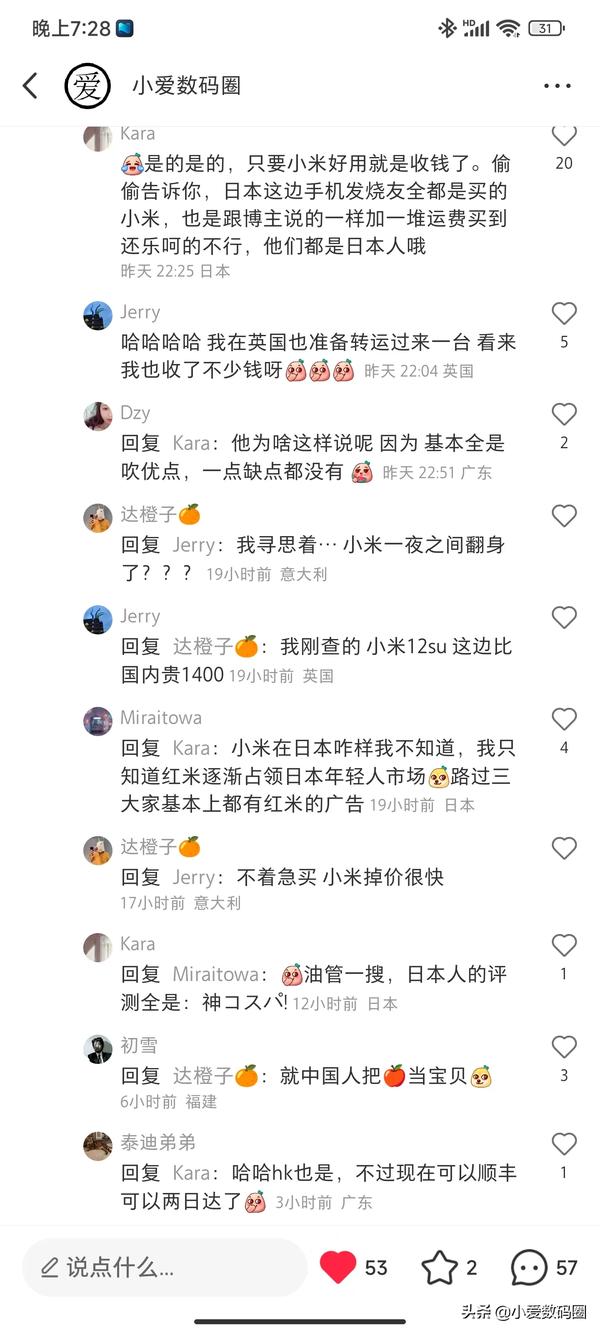Open Miraitowa's profile avatar
Image resolution: width=600 pixels, height=1333 pixels.
pyautogui.click(x=97, y=721)
